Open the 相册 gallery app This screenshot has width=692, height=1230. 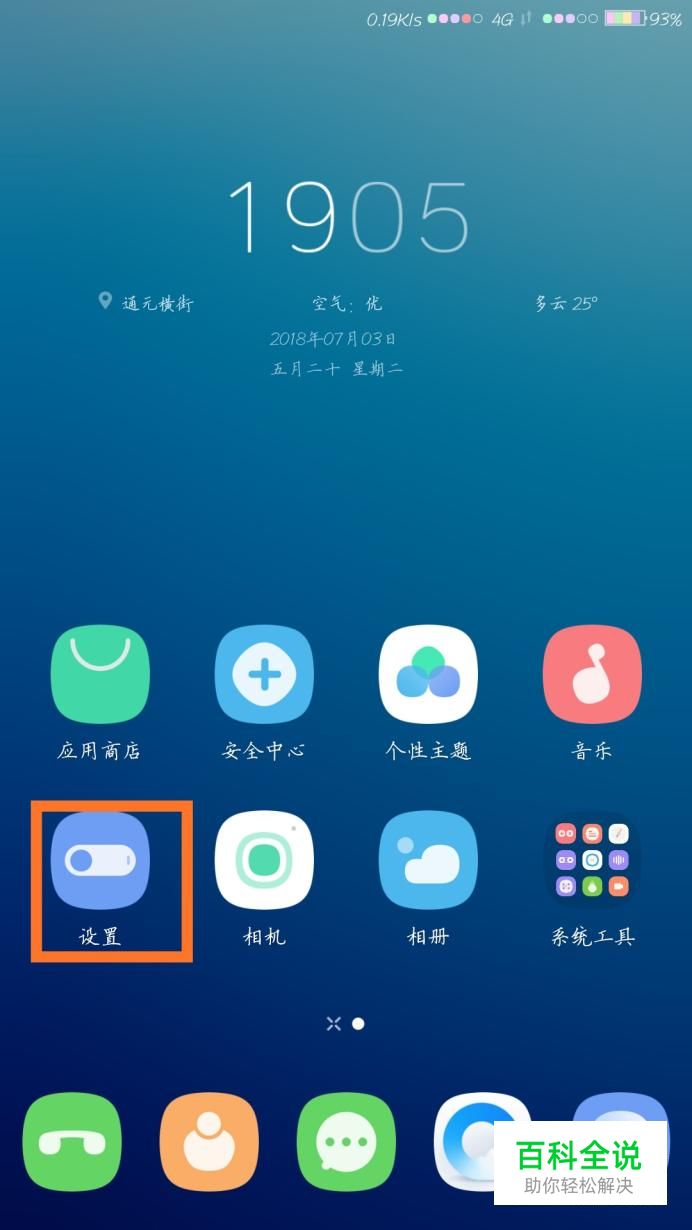(x=428, y=861)
